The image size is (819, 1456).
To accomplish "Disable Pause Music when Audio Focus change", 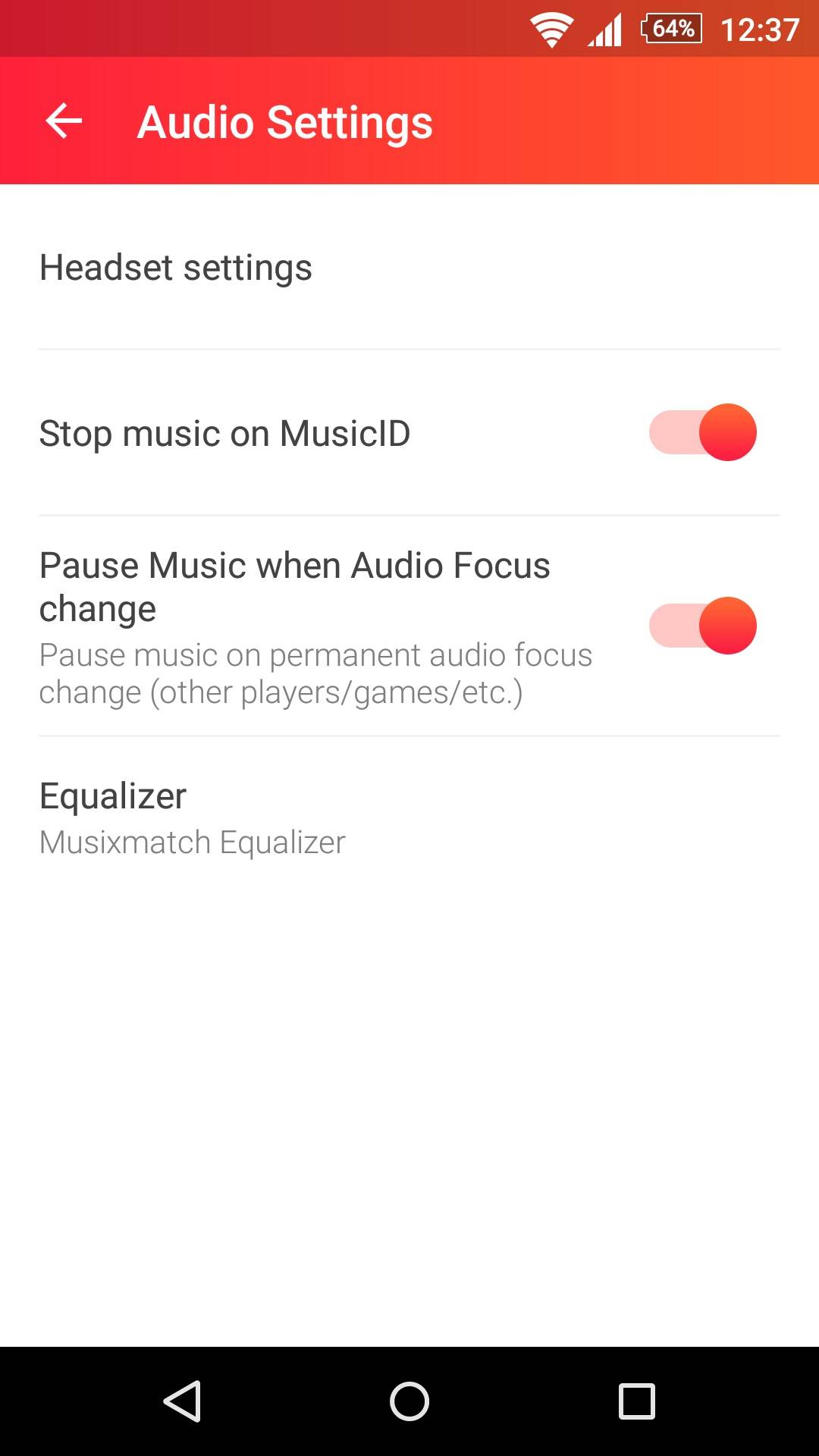I will point(703,626).
